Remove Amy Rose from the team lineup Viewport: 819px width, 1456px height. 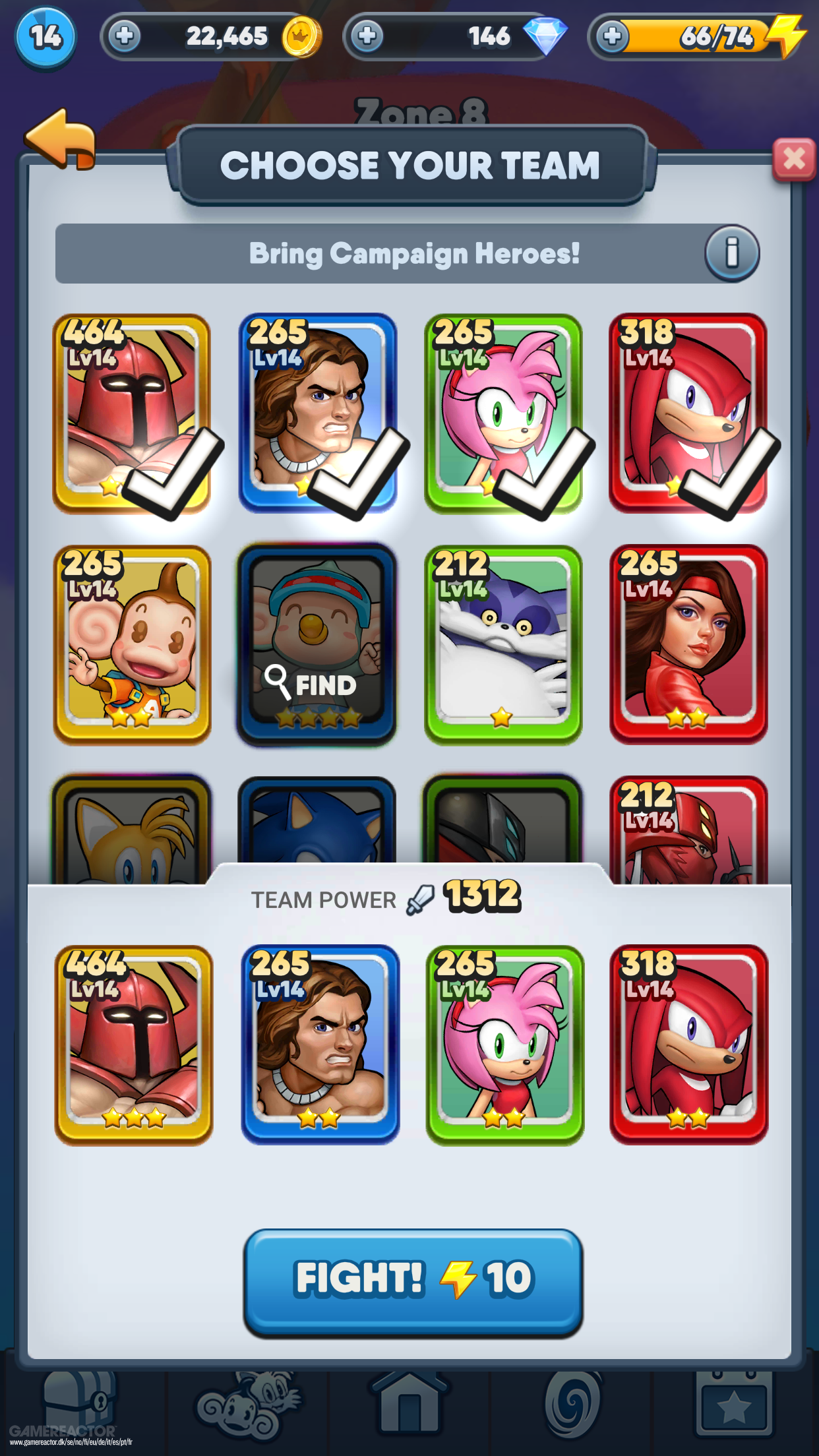pyautogui.click(x=504, y=1045)
